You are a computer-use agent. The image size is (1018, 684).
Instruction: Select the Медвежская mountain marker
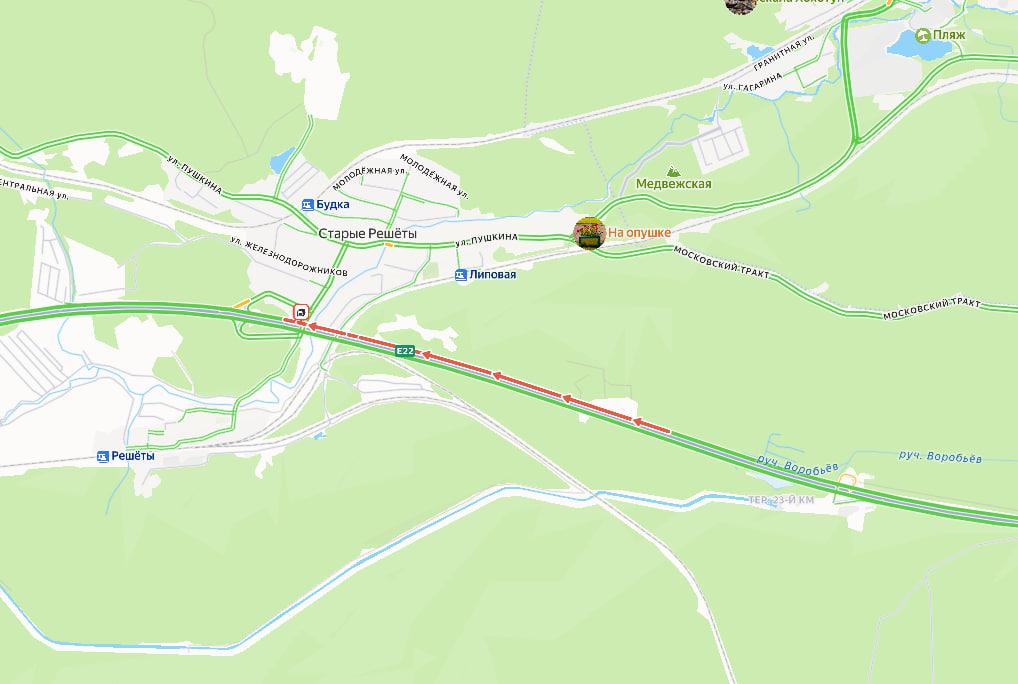click(x=673, y=171)
